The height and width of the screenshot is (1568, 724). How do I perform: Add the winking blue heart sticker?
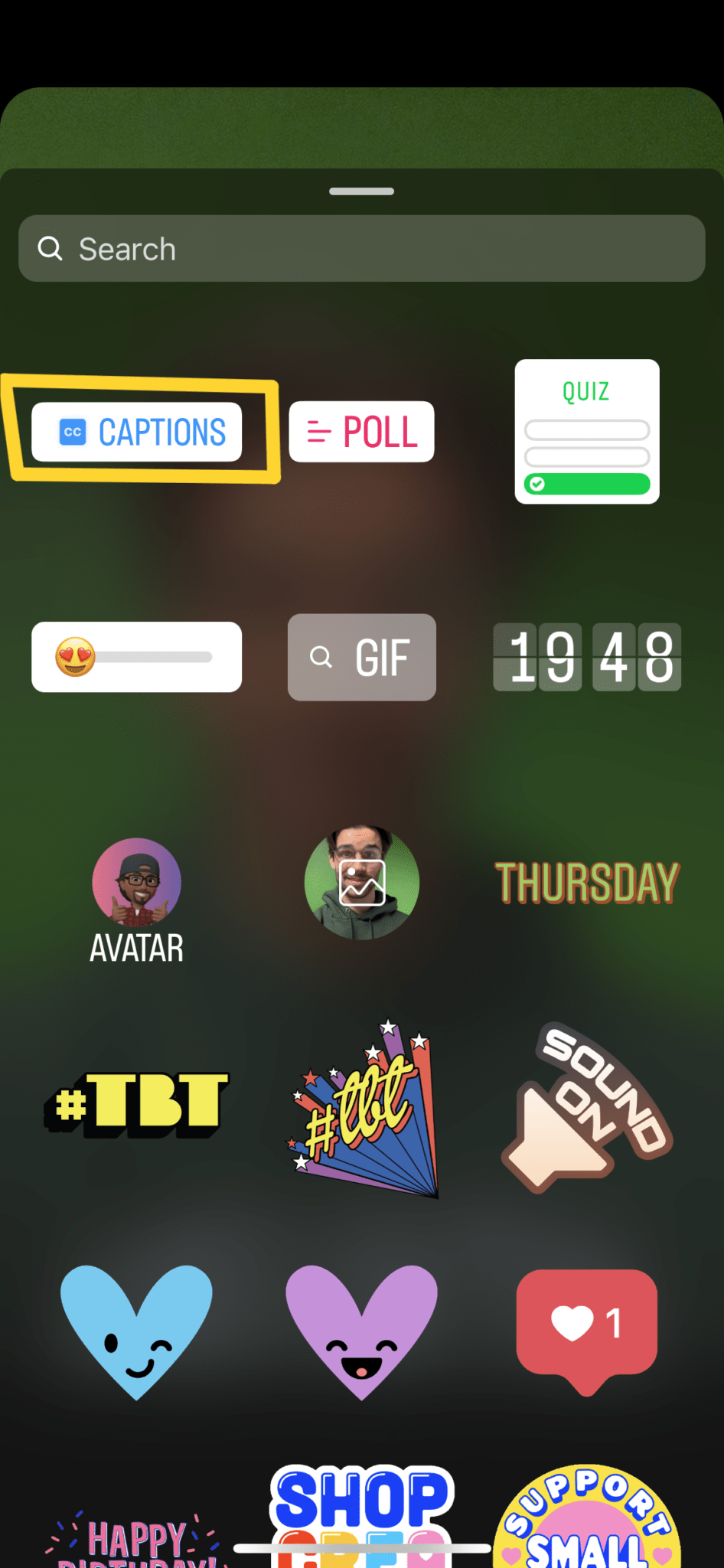137,1332
